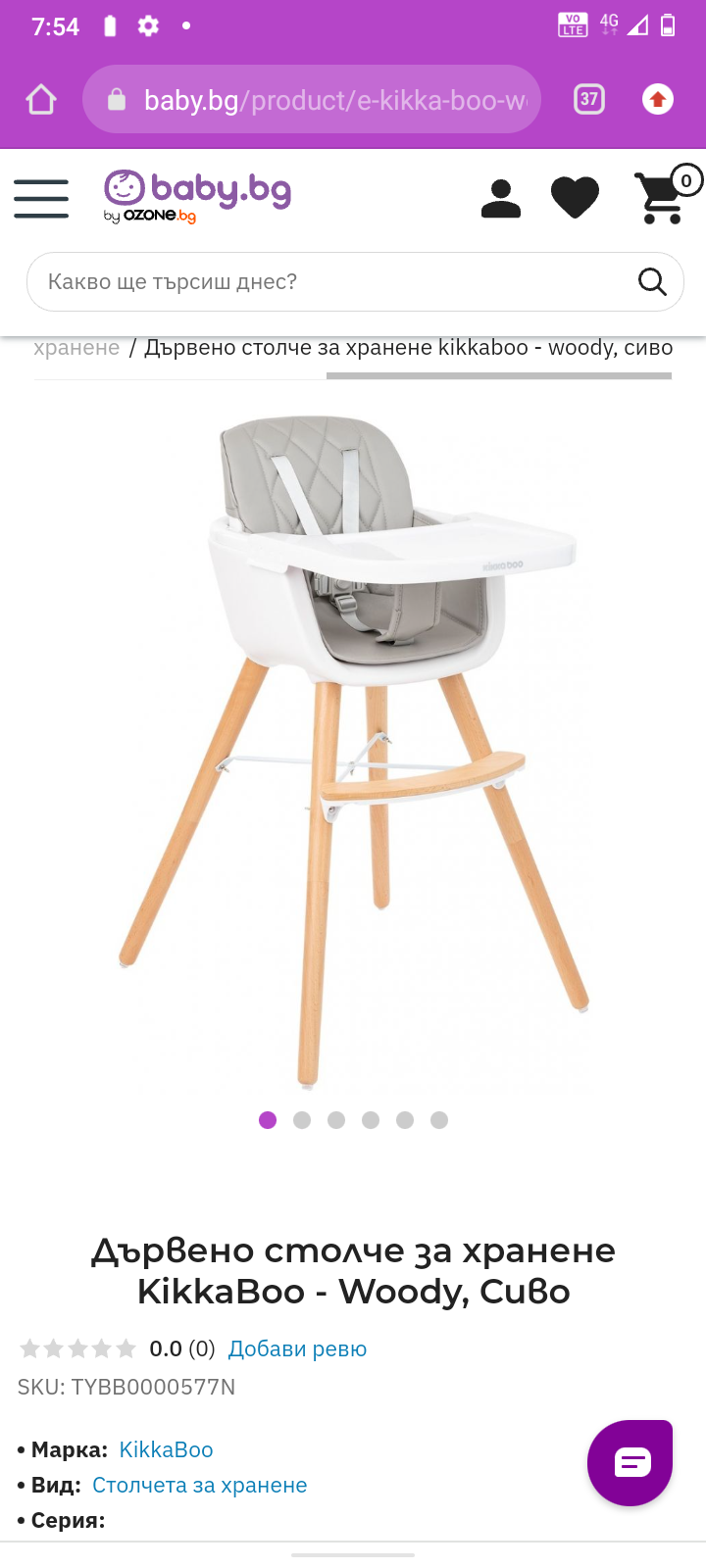Open 'Столчета за хранене' category link

199,1486
